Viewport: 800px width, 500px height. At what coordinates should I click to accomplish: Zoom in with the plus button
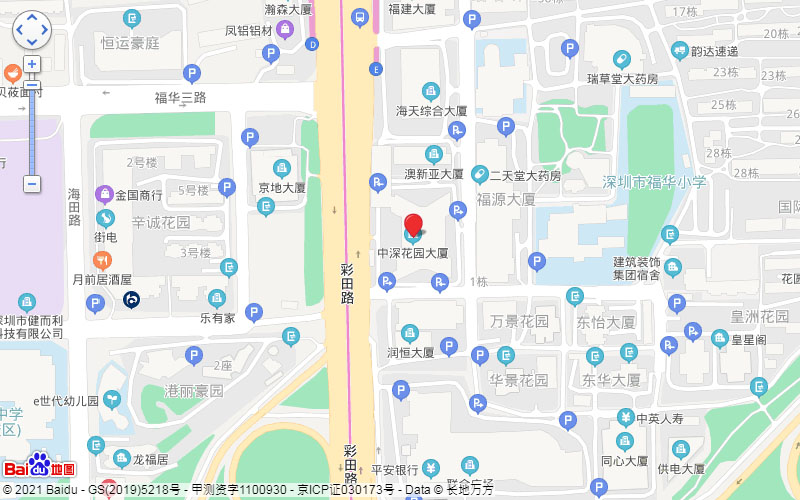click(32, 65)
